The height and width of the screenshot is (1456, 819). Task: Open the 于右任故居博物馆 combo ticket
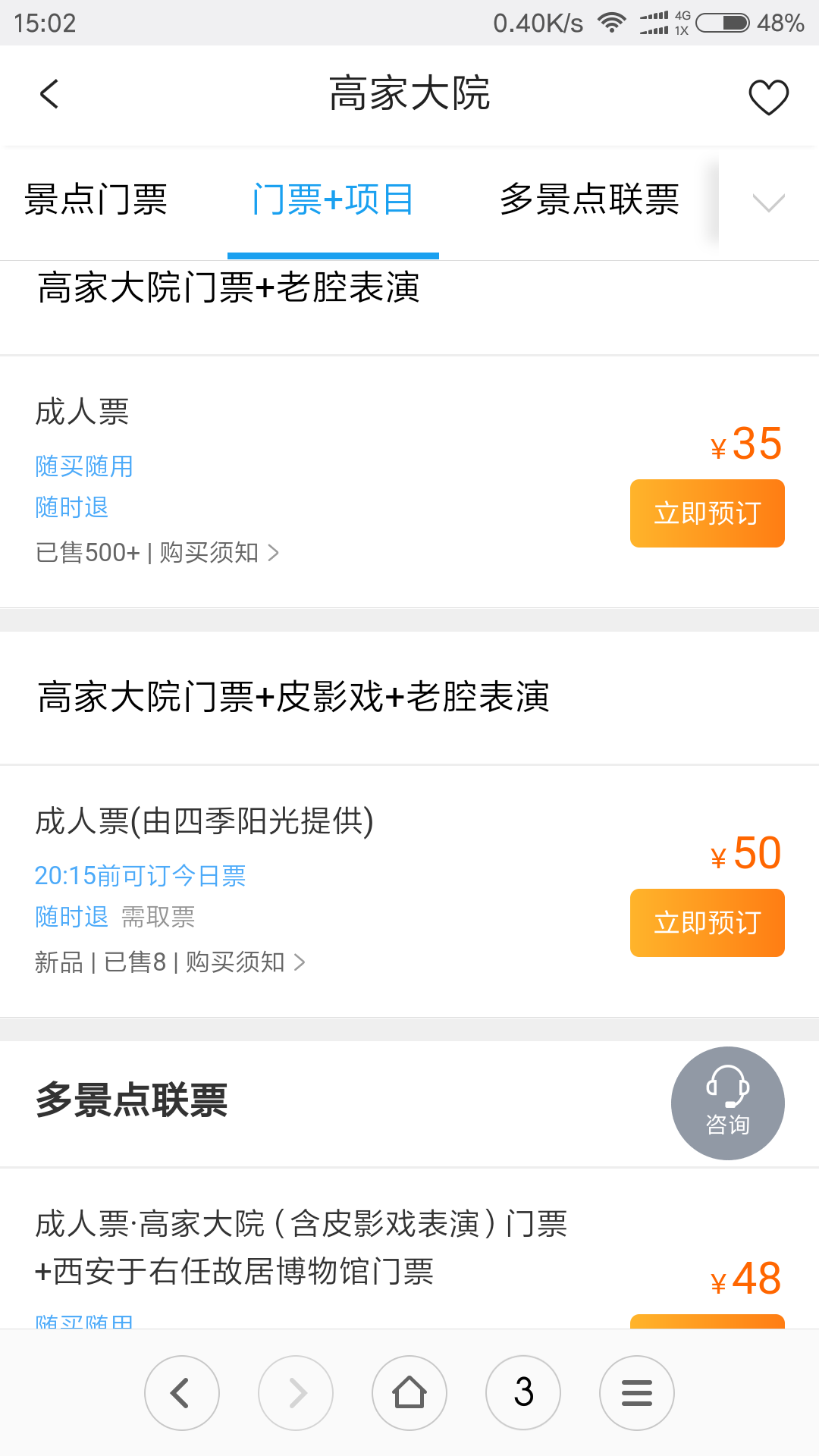[301, 1247]
